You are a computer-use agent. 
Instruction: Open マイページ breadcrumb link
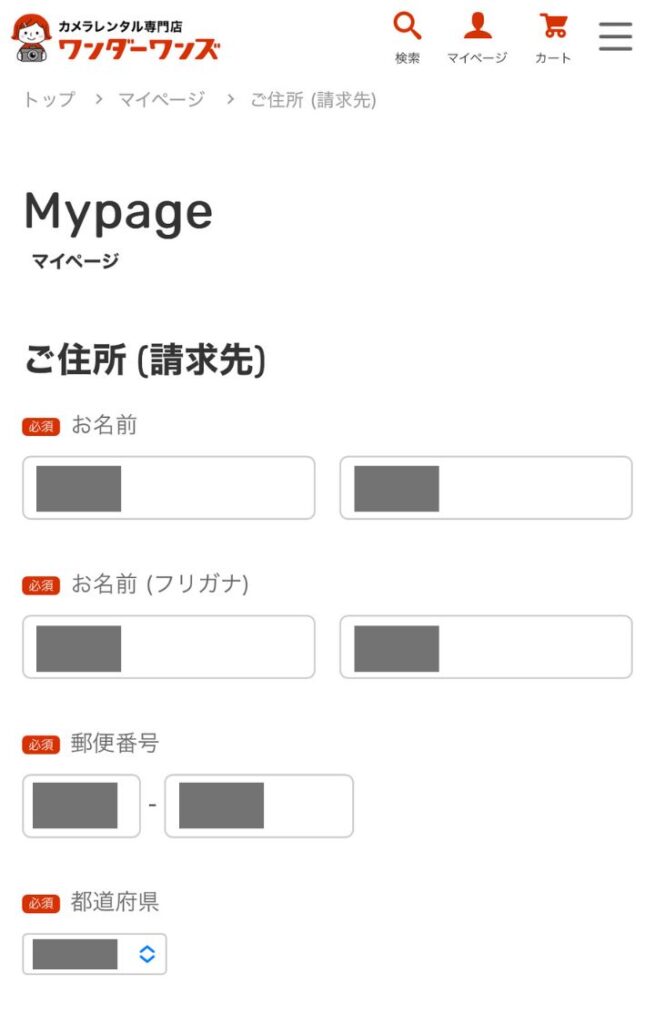pos(161,100)
